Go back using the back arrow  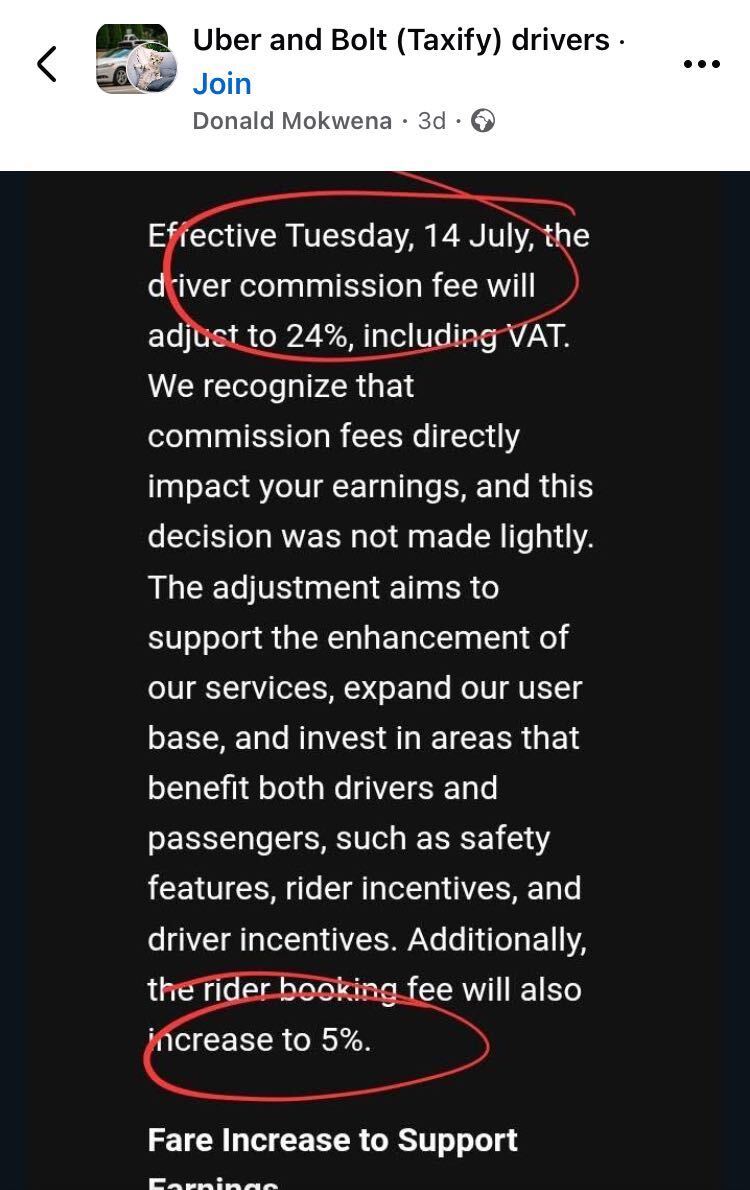click(46, 64)
